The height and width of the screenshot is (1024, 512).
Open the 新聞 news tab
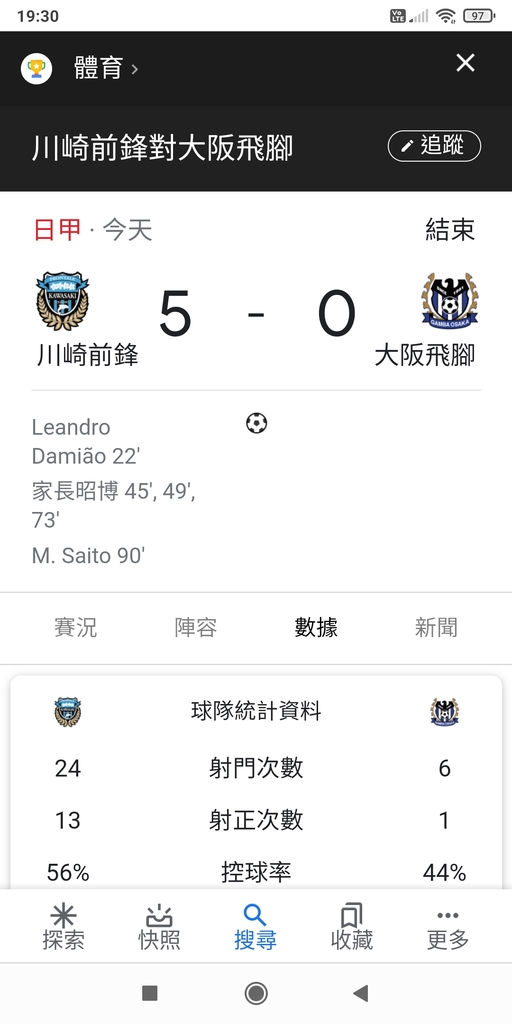[436, 628]
